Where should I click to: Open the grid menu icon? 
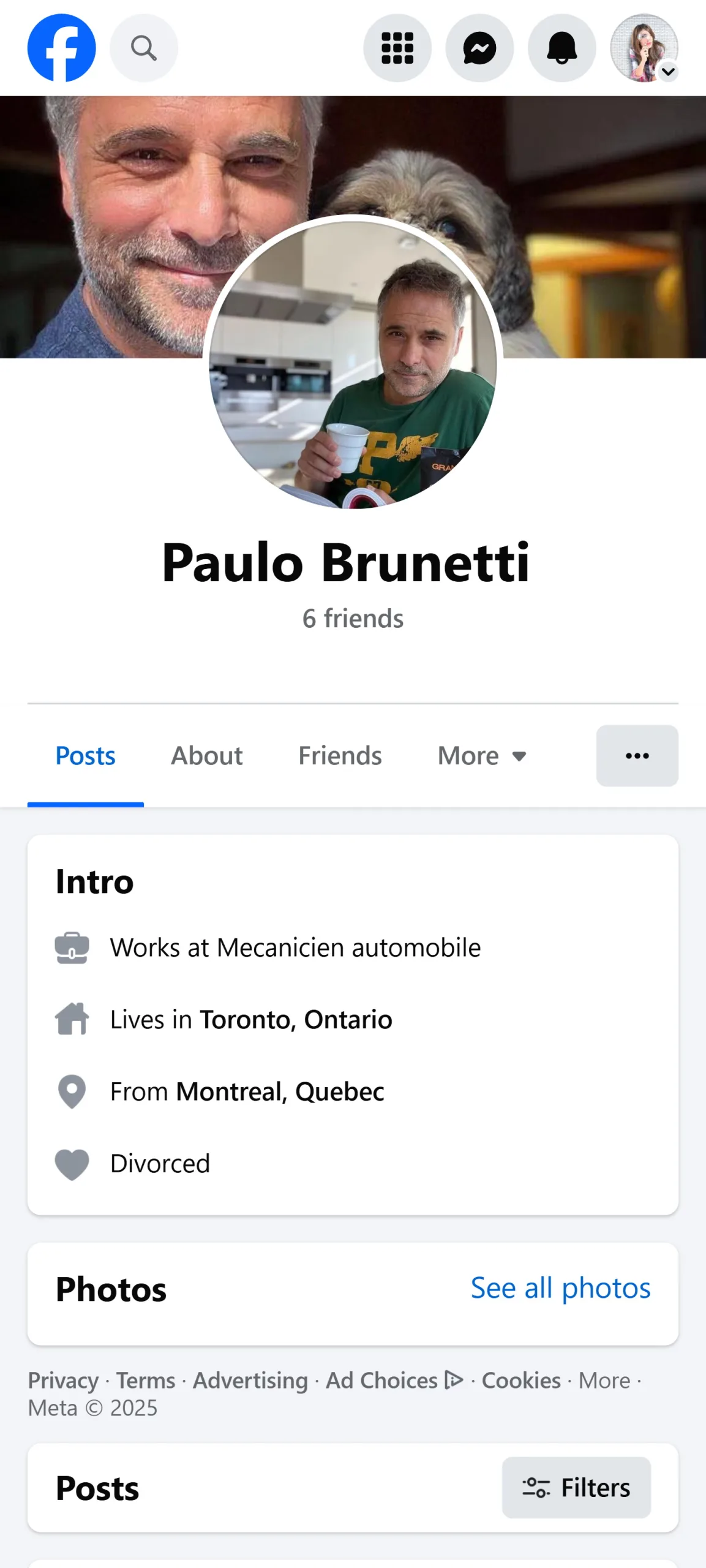click(x=397, y=48)
